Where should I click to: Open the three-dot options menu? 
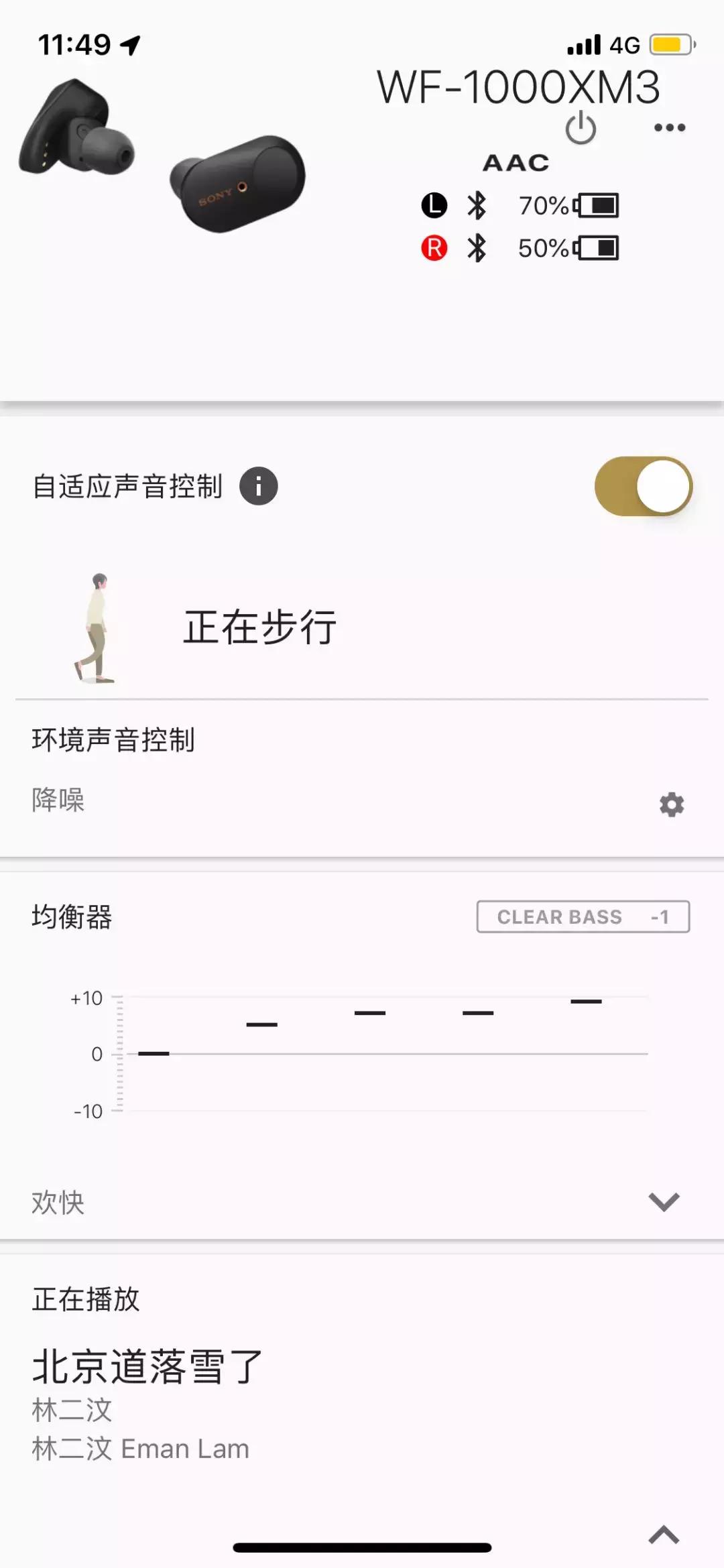(668, 127)
